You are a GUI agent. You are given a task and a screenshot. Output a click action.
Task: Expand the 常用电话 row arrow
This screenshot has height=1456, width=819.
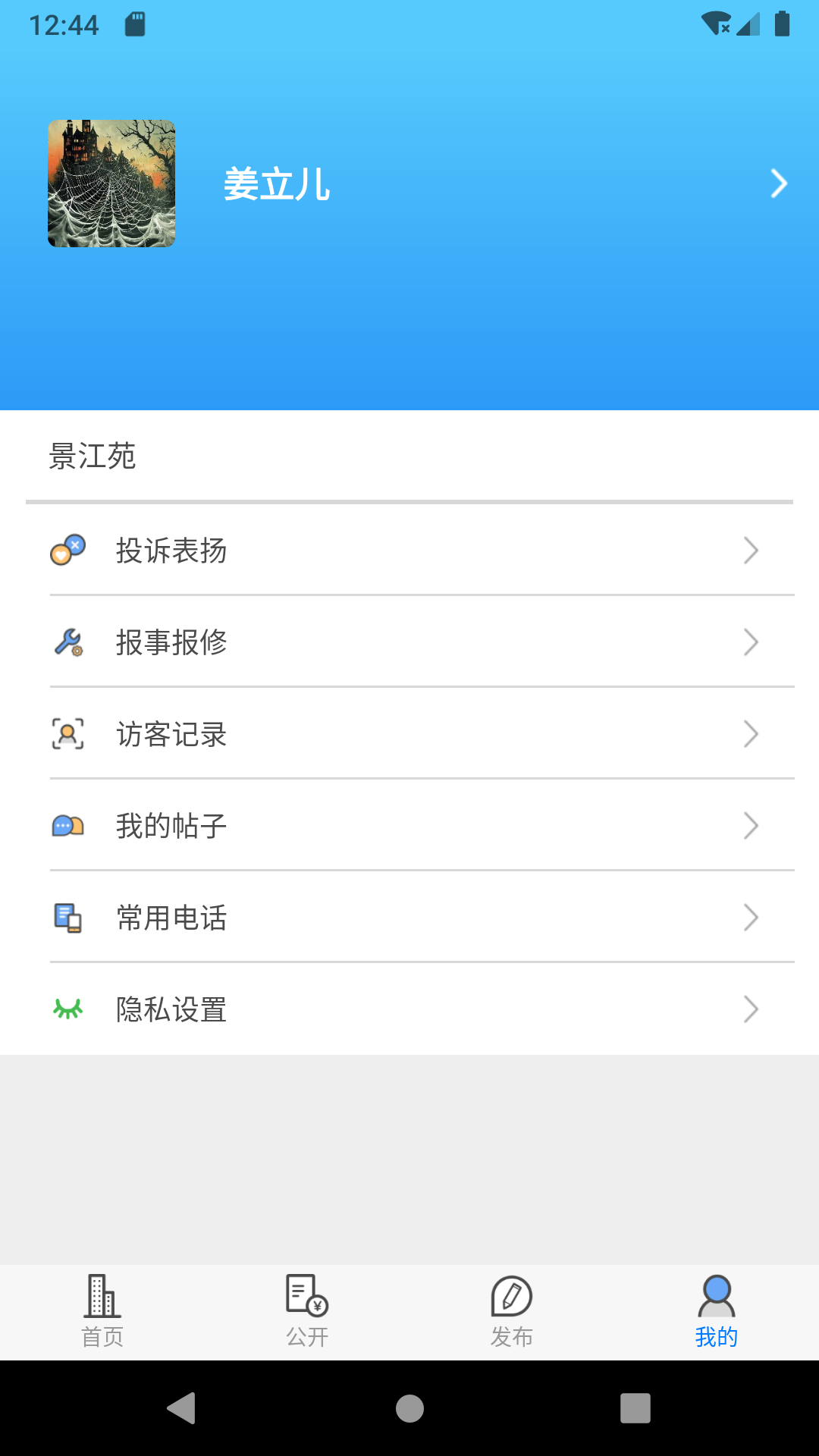pos(751,918)
